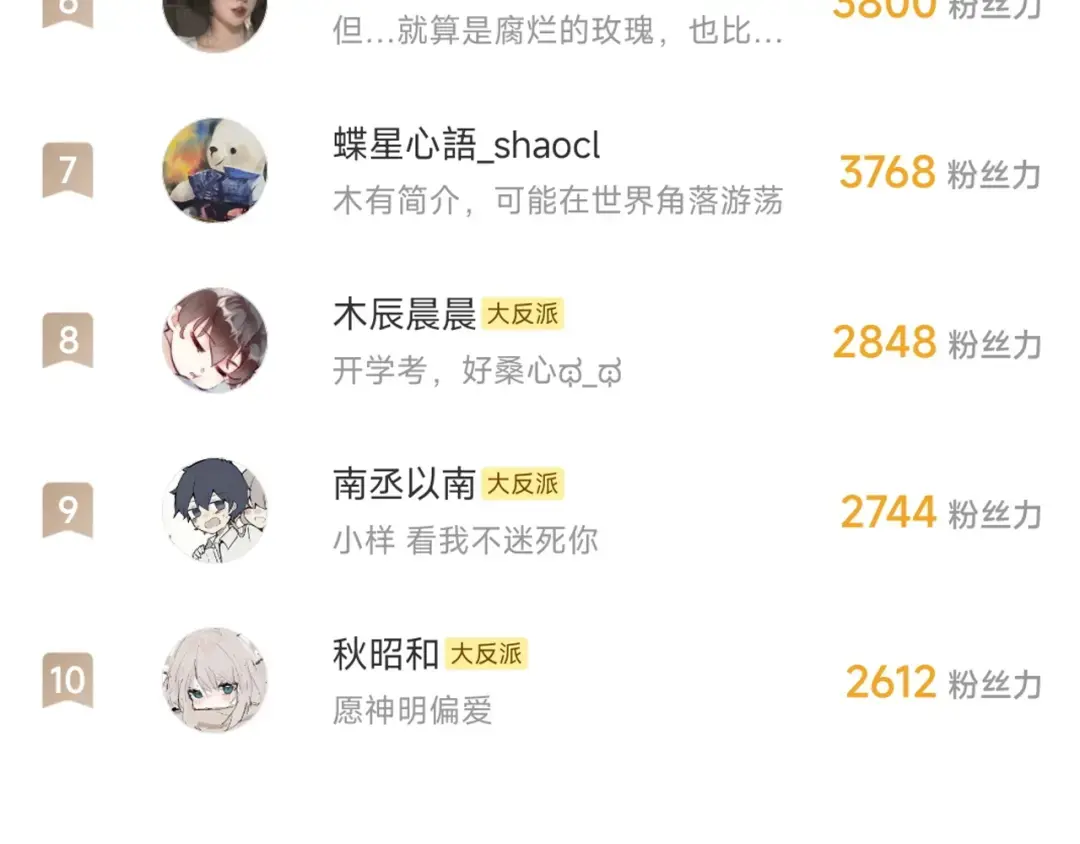Tap 秋昭和's avatar image
Screen dimensions: 1080x844
tap(214, 681)
